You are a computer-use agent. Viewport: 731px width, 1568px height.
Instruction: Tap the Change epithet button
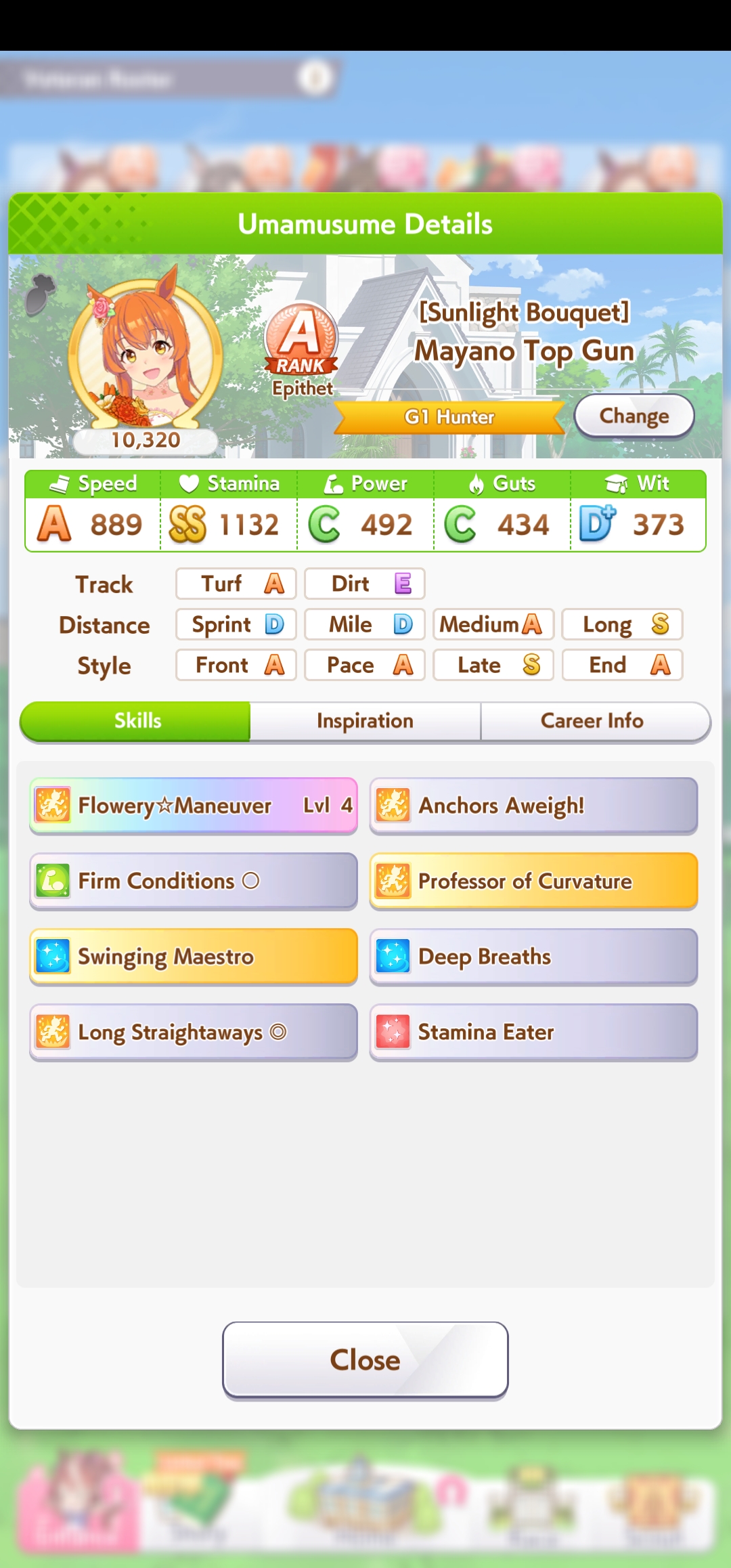point(634,416)
